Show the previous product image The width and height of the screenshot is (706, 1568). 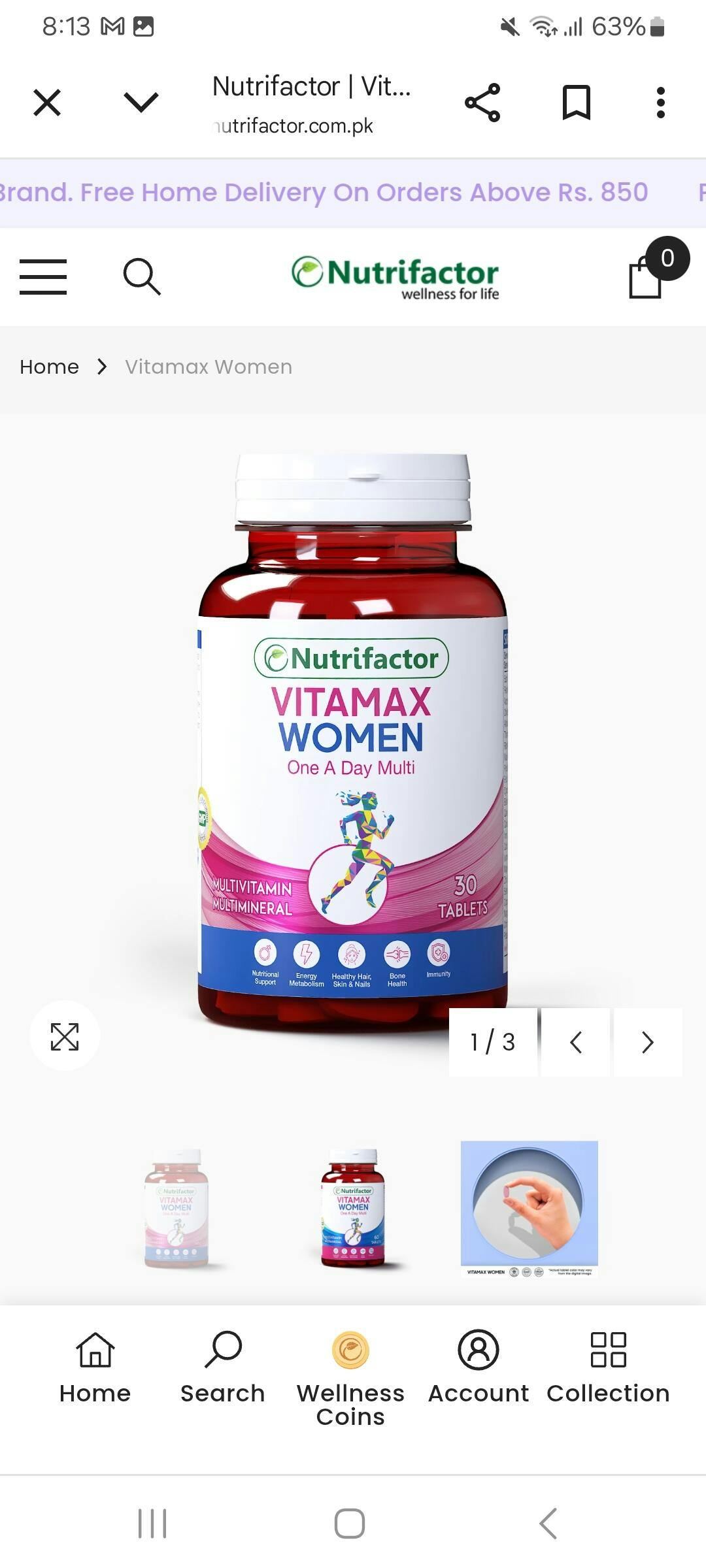click(x=575, y=1042)
